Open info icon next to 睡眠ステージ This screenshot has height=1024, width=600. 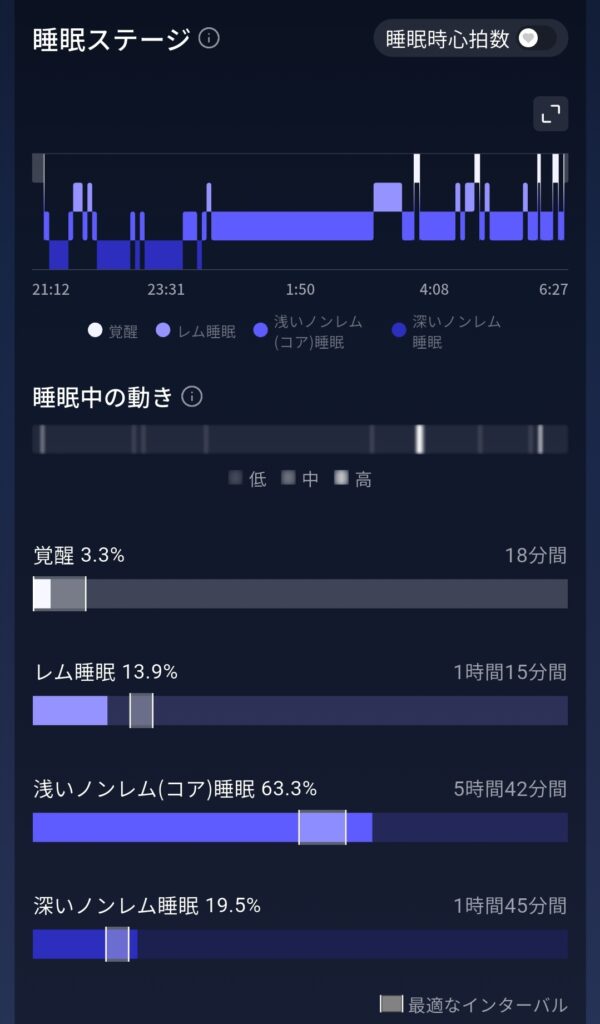tap(209, 39)
